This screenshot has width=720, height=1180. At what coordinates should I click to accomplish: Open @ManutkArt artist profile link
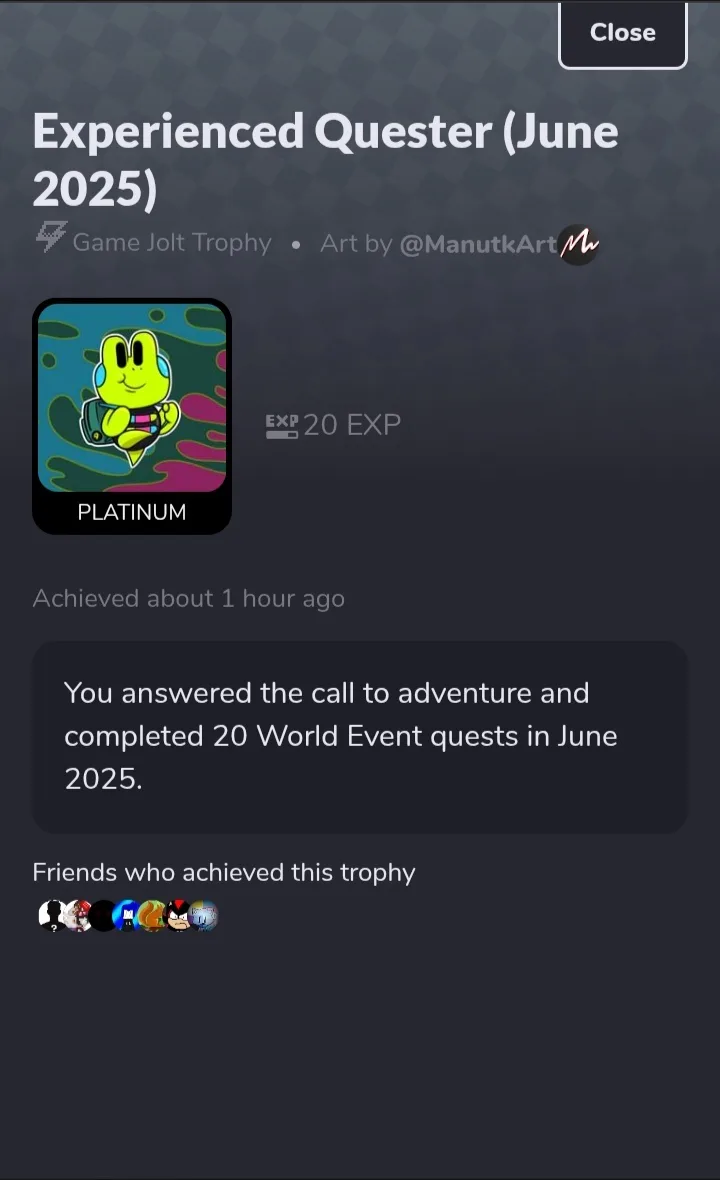click(478, 244)
